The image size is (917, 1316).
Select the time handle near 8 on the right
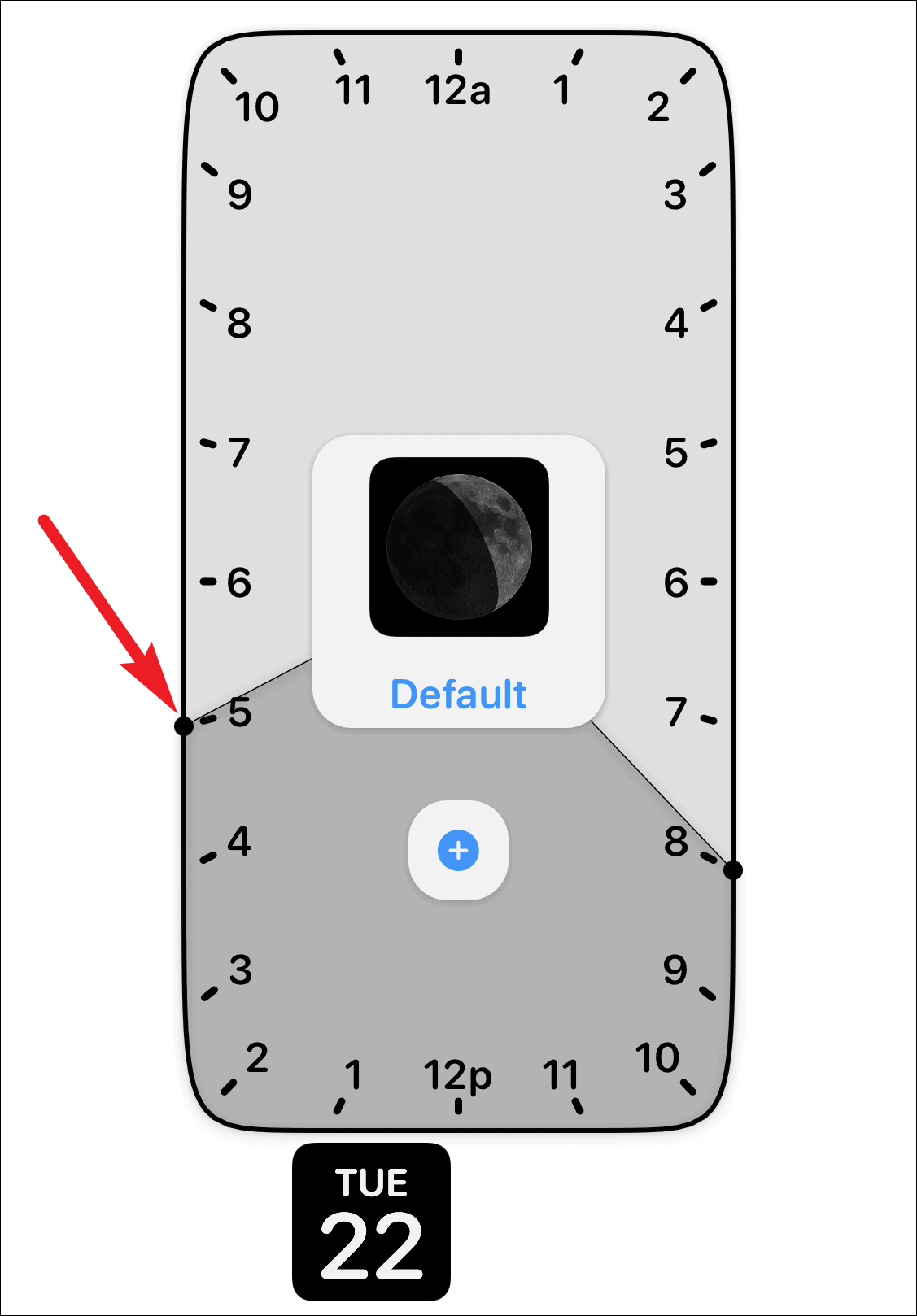[733, 870]
